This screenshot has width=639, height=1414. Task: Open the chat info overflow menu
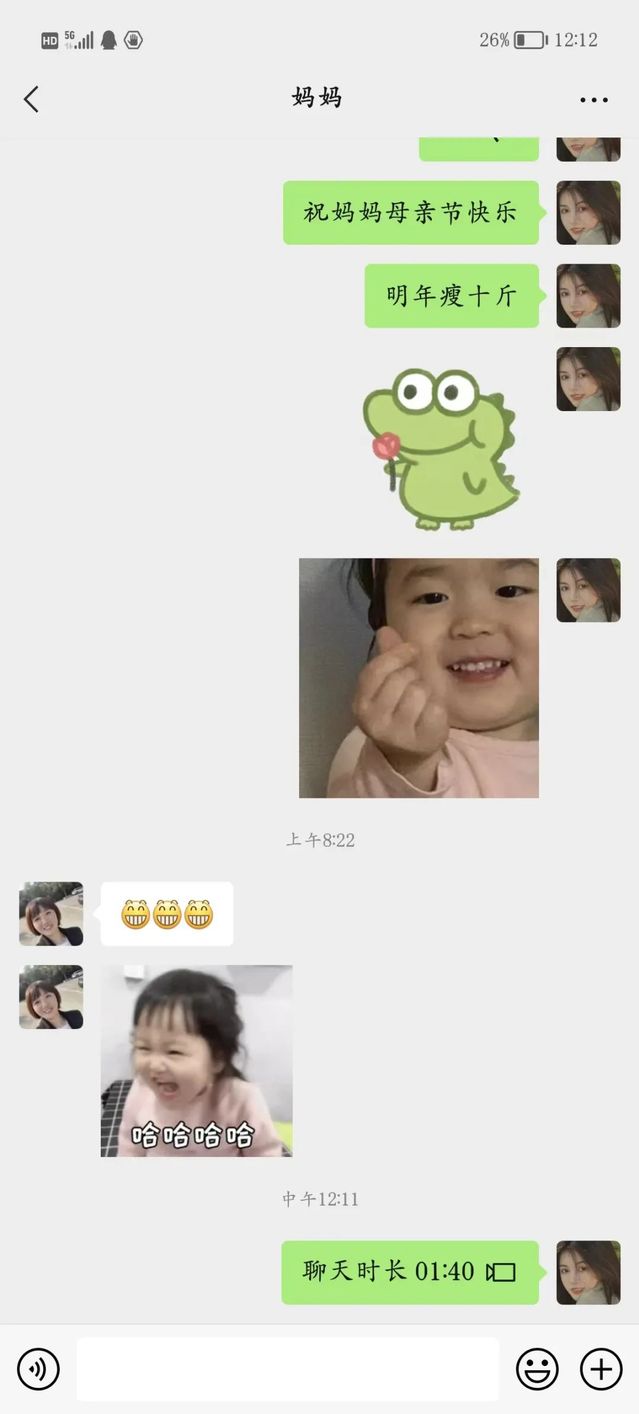pos(593,99)
